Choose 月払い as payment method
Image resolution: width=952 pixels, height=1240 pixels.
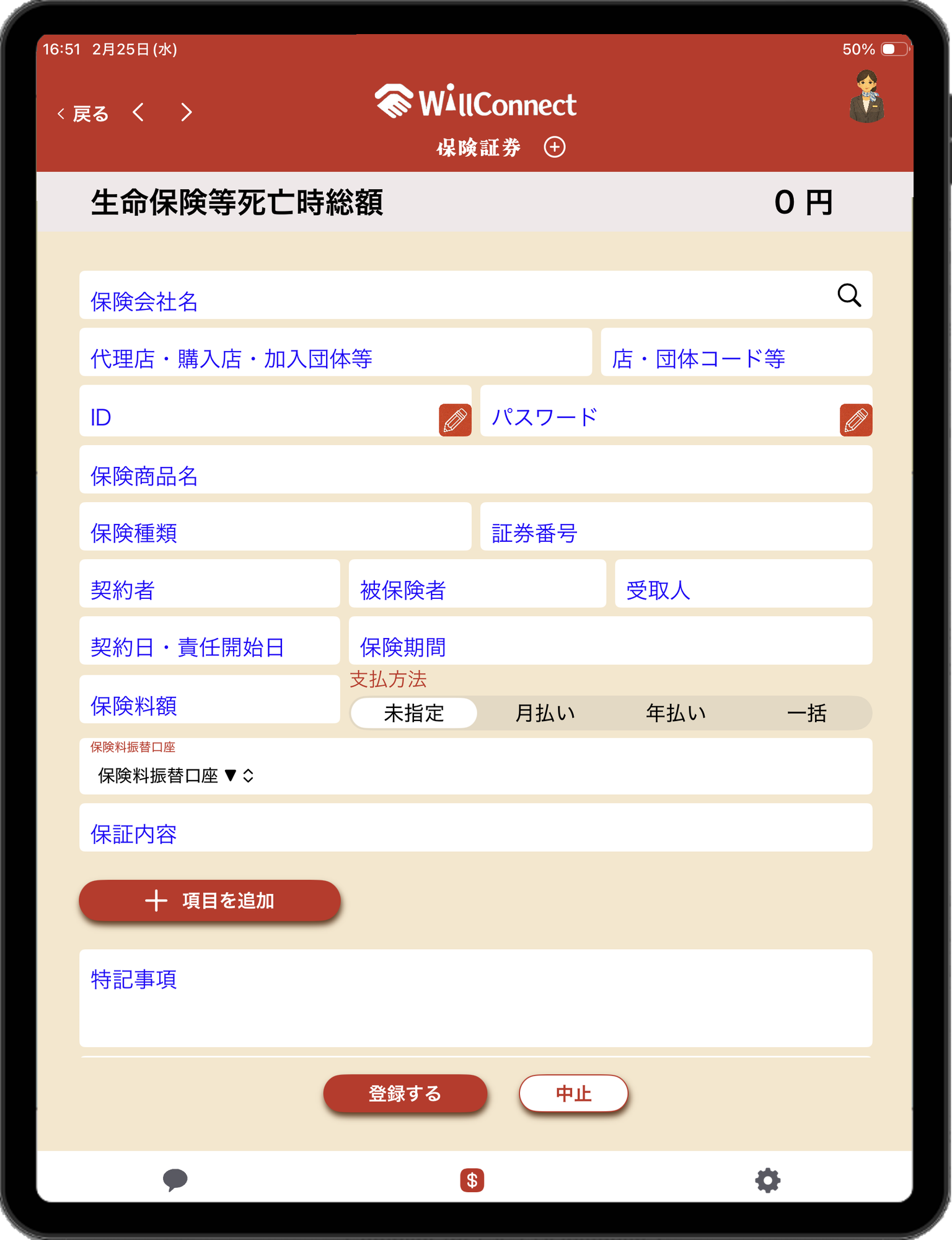click(x=545, y=713)
